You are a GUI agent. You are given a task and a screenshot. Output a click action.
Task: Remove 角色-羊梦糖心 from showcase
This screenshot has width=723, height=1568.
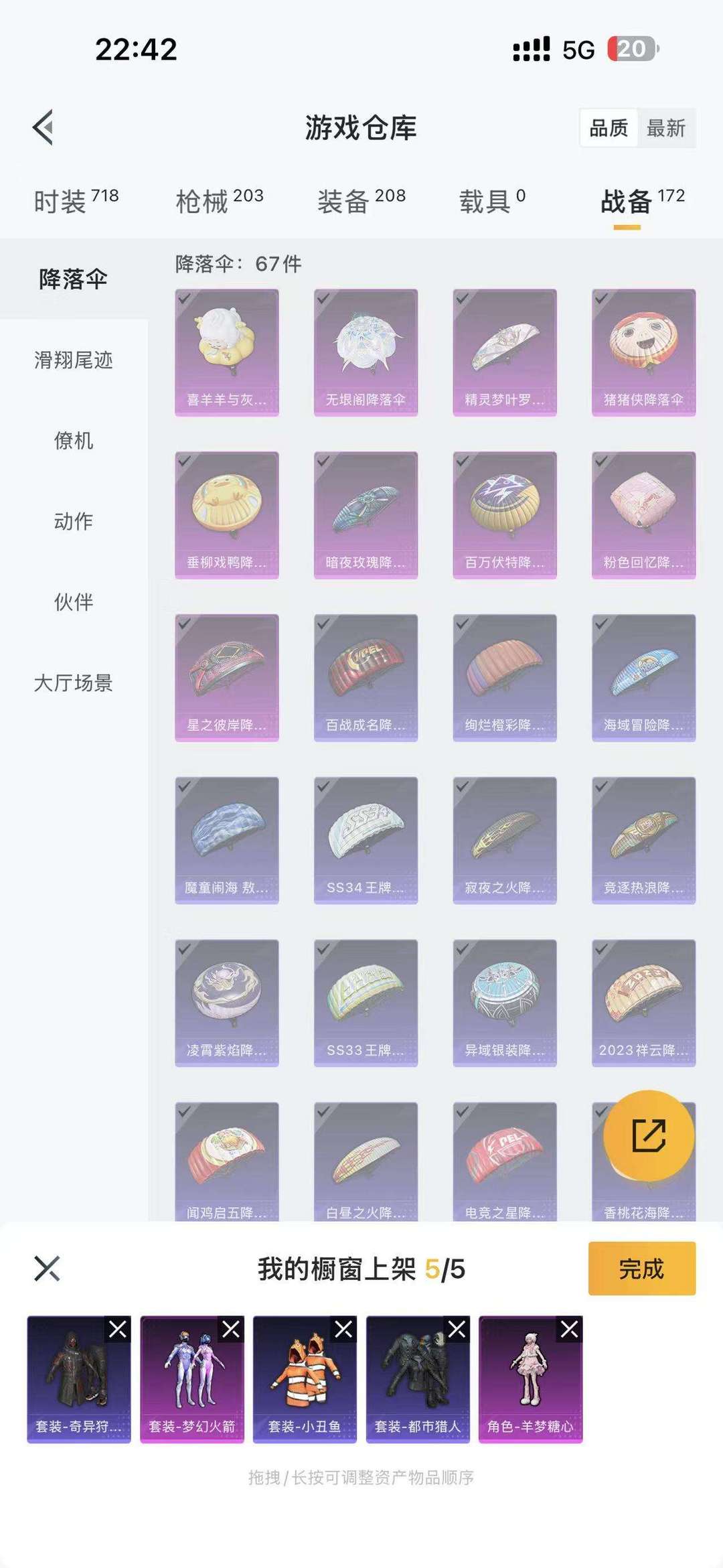[570, 1330]
